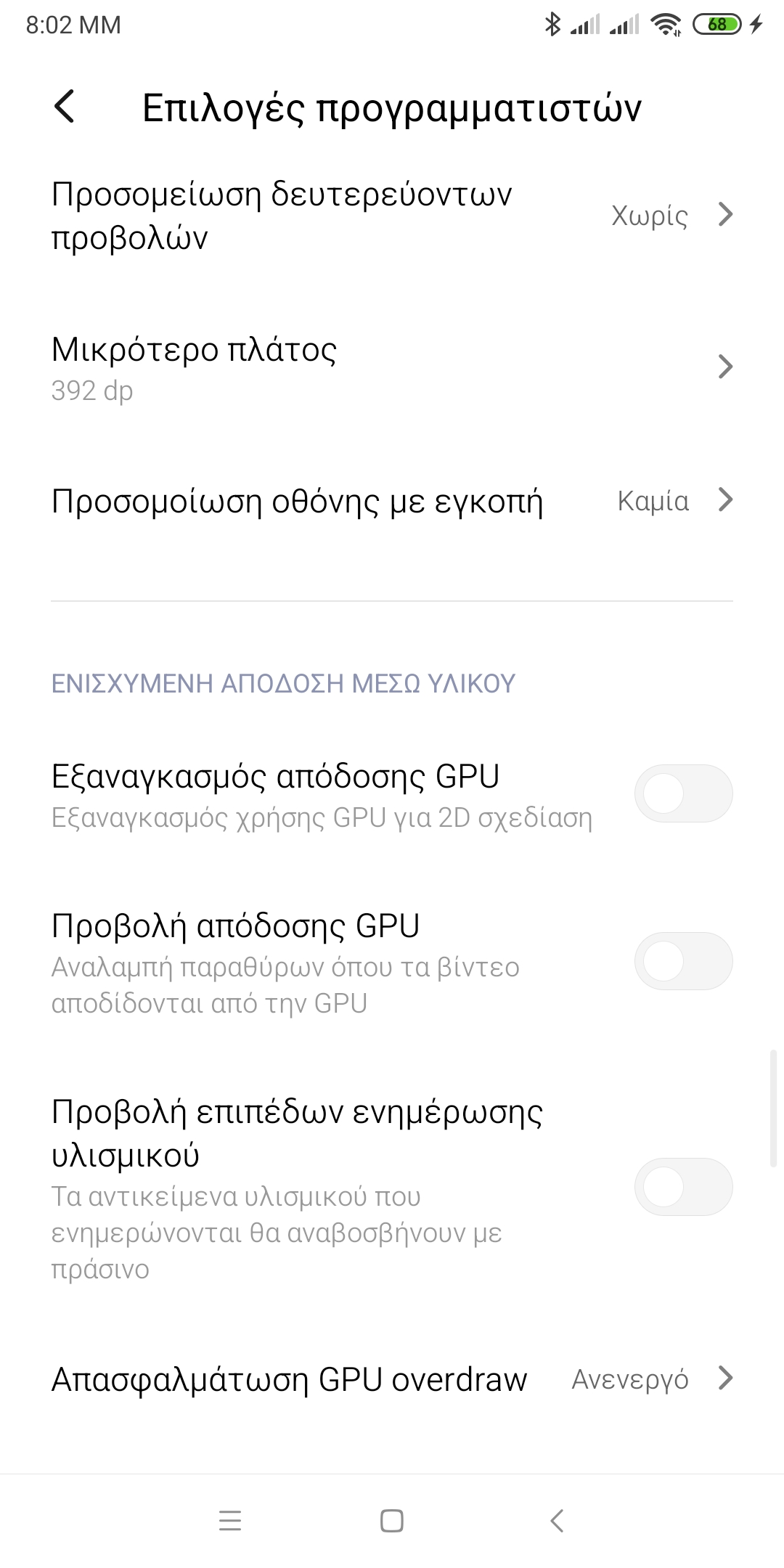Go back from Επιλογές προγραμματιστών
784x1568 pixels.
[x=65, y=107]
